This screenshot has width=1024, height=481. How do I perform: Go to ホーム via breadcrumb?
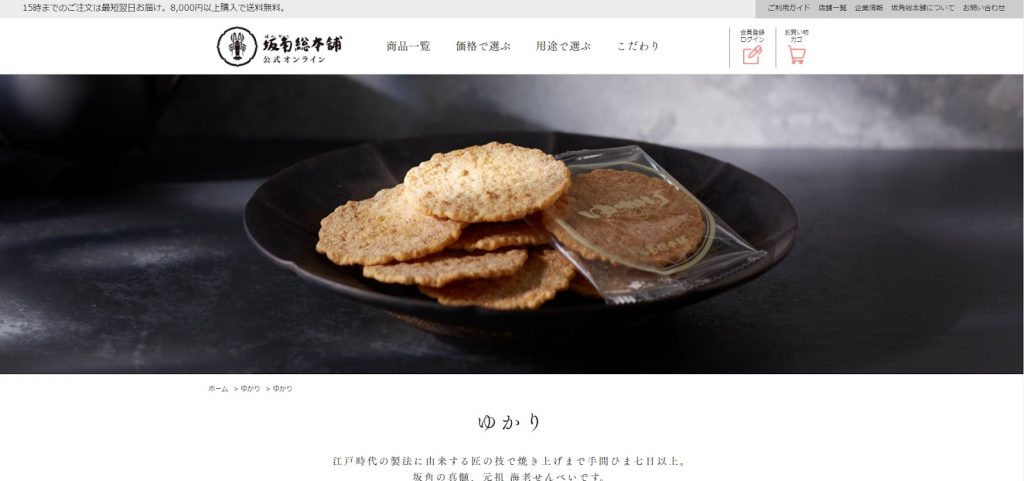[x=218, y=388]
